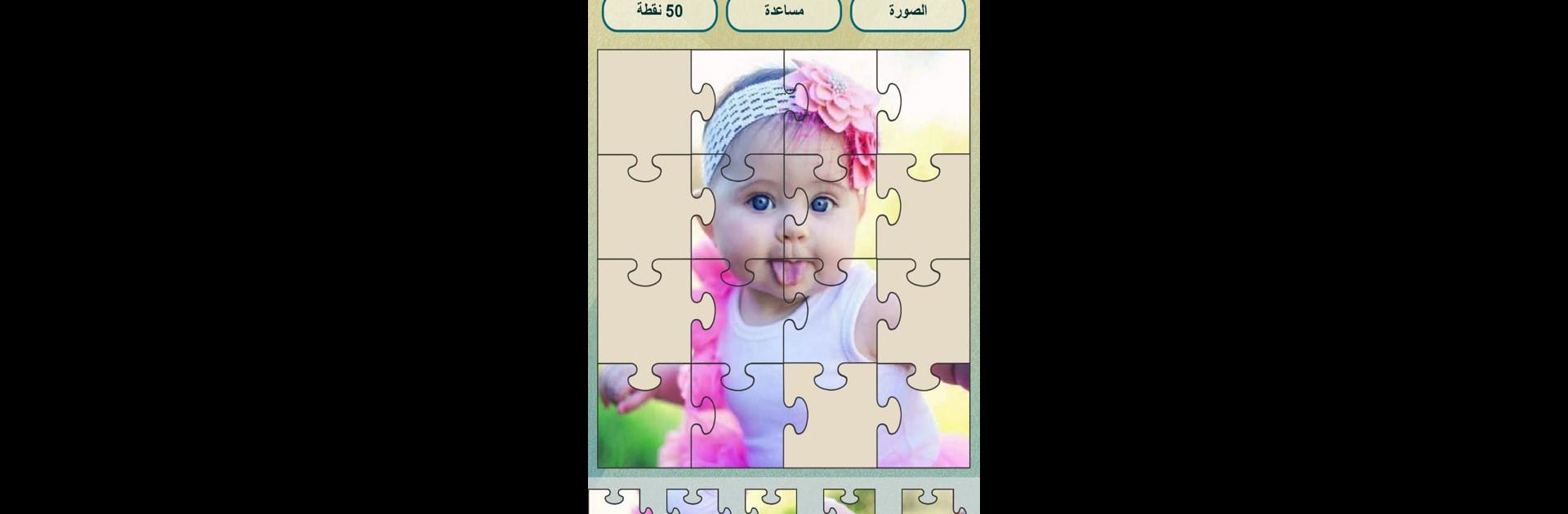Open the مساعدة (help) button
Viewport: 1568px width, 514px height.
point(783,12)
